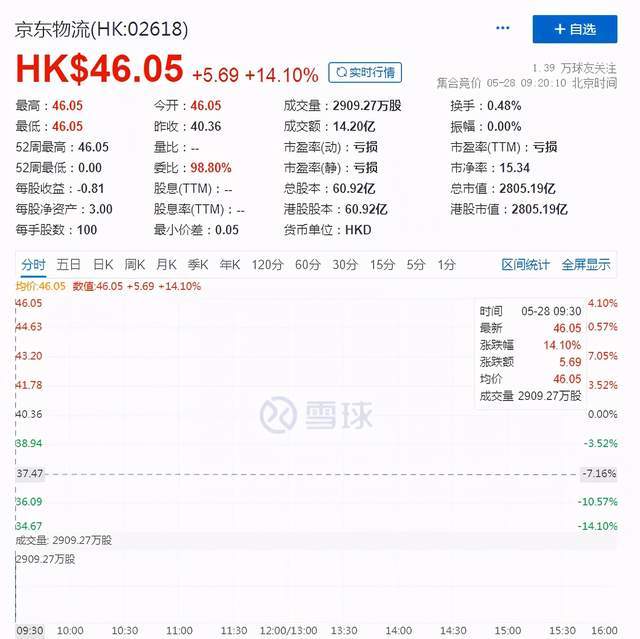This screenshot has width=640, height=639.
Task: Switch to the 120分 chart interval
Action: 267,264
